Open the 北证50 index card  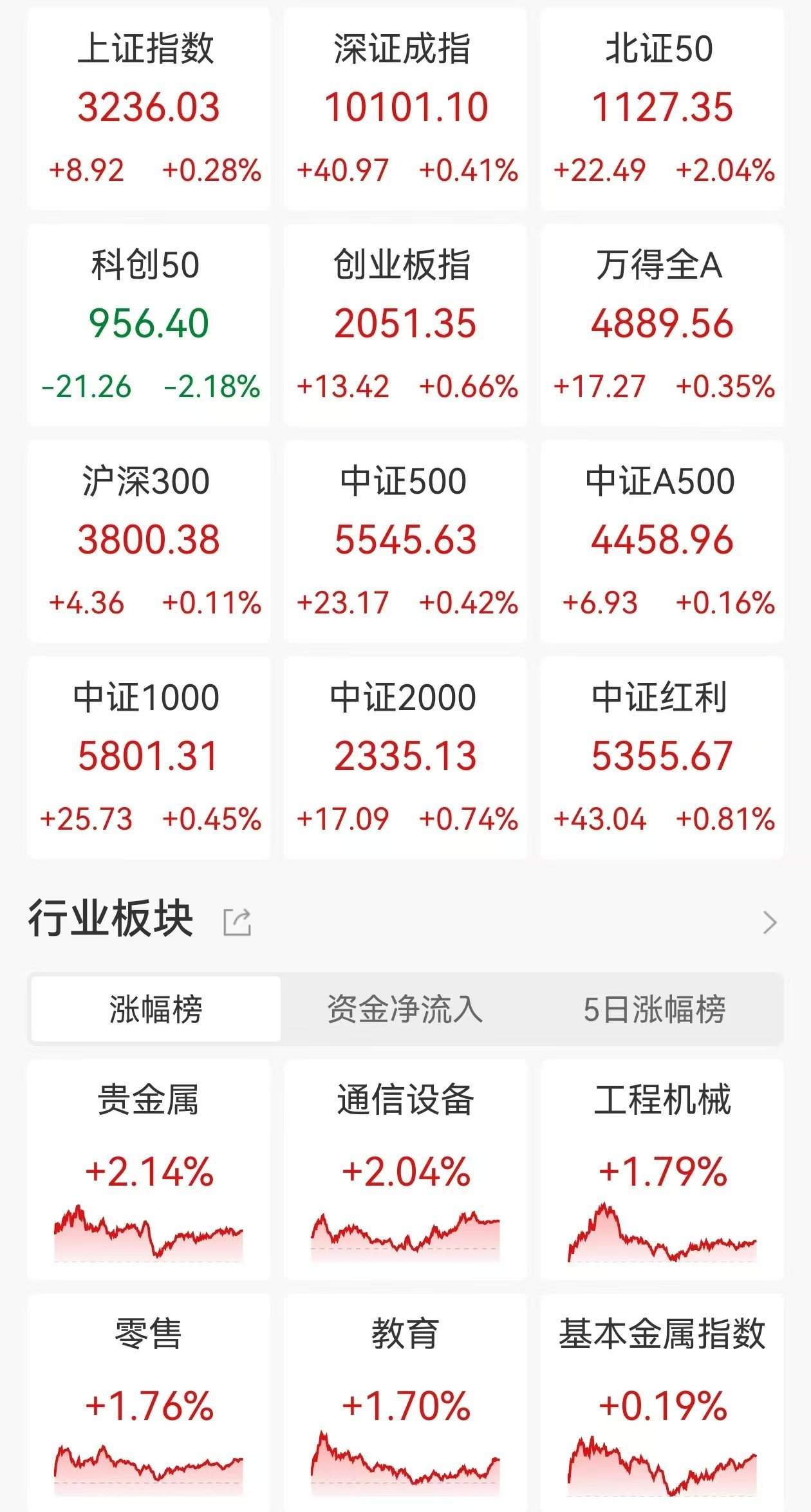pos(662,108)
